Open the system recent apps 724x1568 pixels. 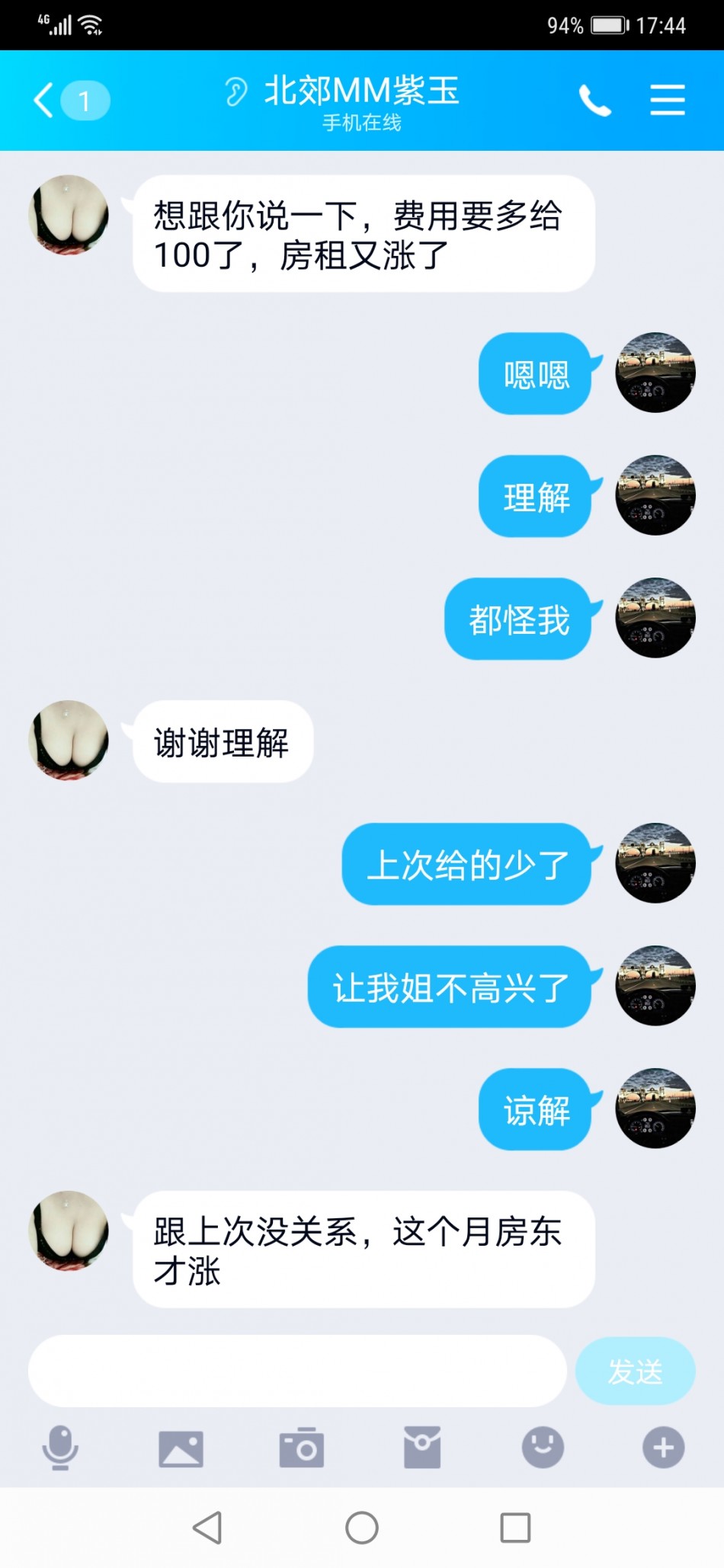pyautogui.click(x=515, y=1528)
